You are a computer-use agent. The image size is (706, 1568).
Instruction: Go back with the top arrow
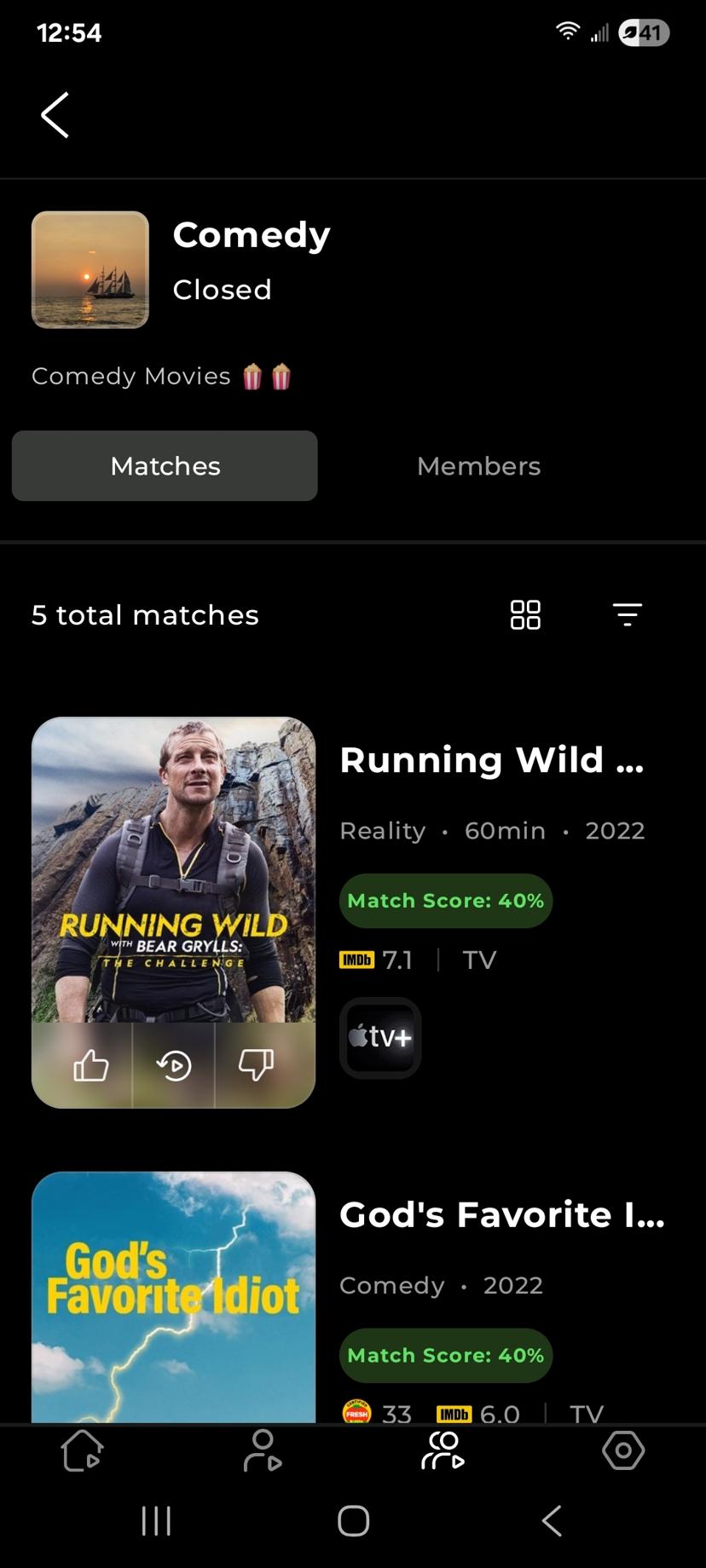pyautogui.click(x=54, y=114)
